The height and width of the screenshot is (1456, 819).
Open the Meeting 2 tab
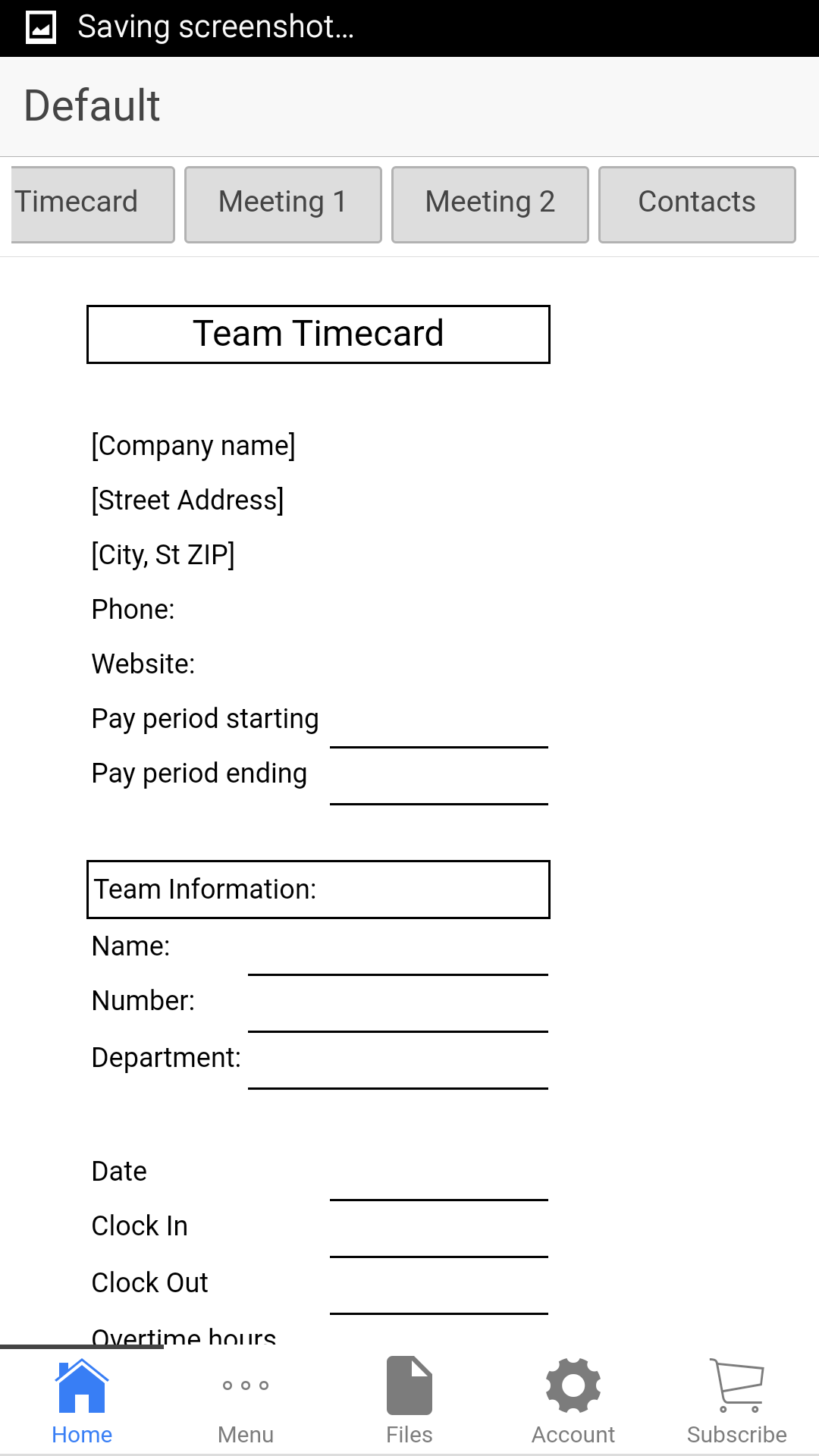(490, 202)
